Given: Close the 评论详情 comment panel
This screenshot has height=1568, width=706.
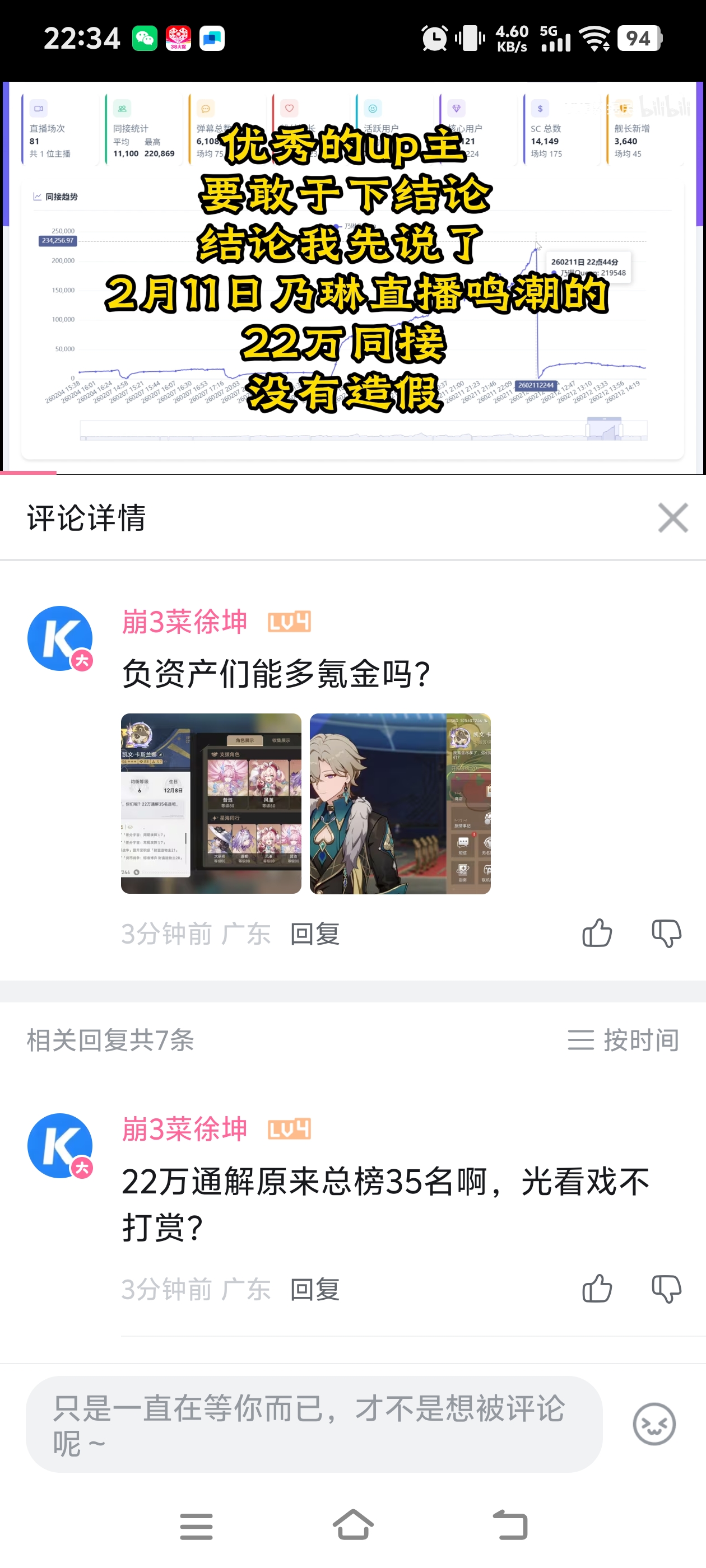Looking at the screenshot, I should [x=672, y=518].
